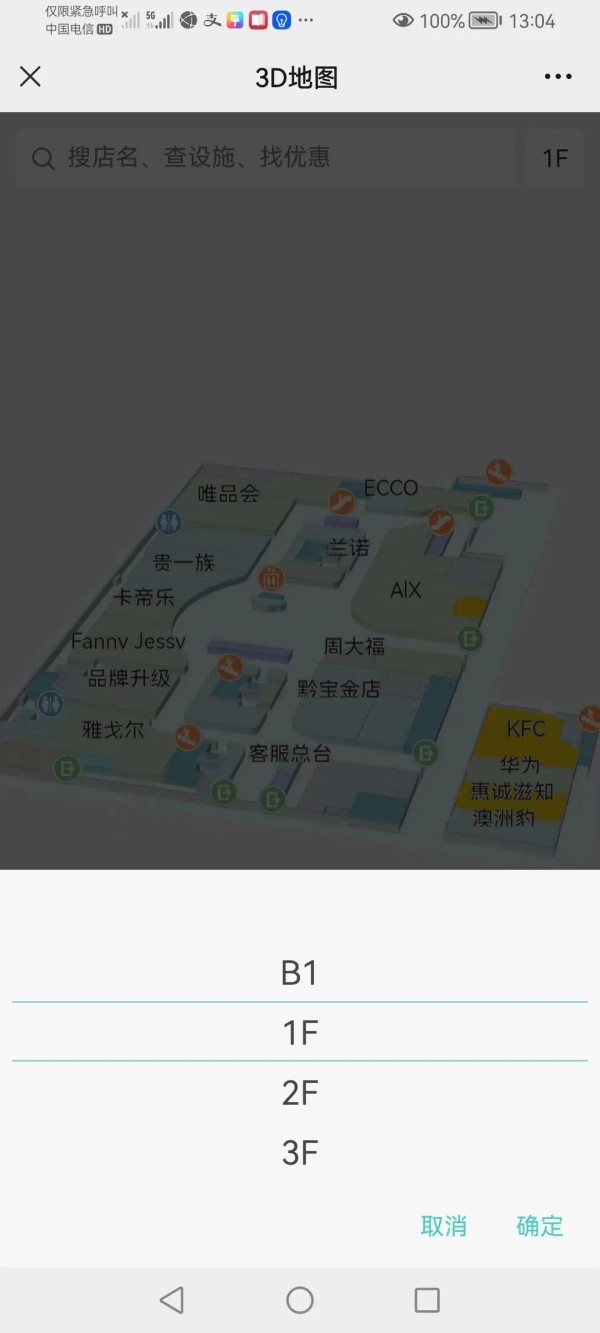600x1333 pixels.
Task: Choose floor 2F in the picker
Action: click(299, 1093)
